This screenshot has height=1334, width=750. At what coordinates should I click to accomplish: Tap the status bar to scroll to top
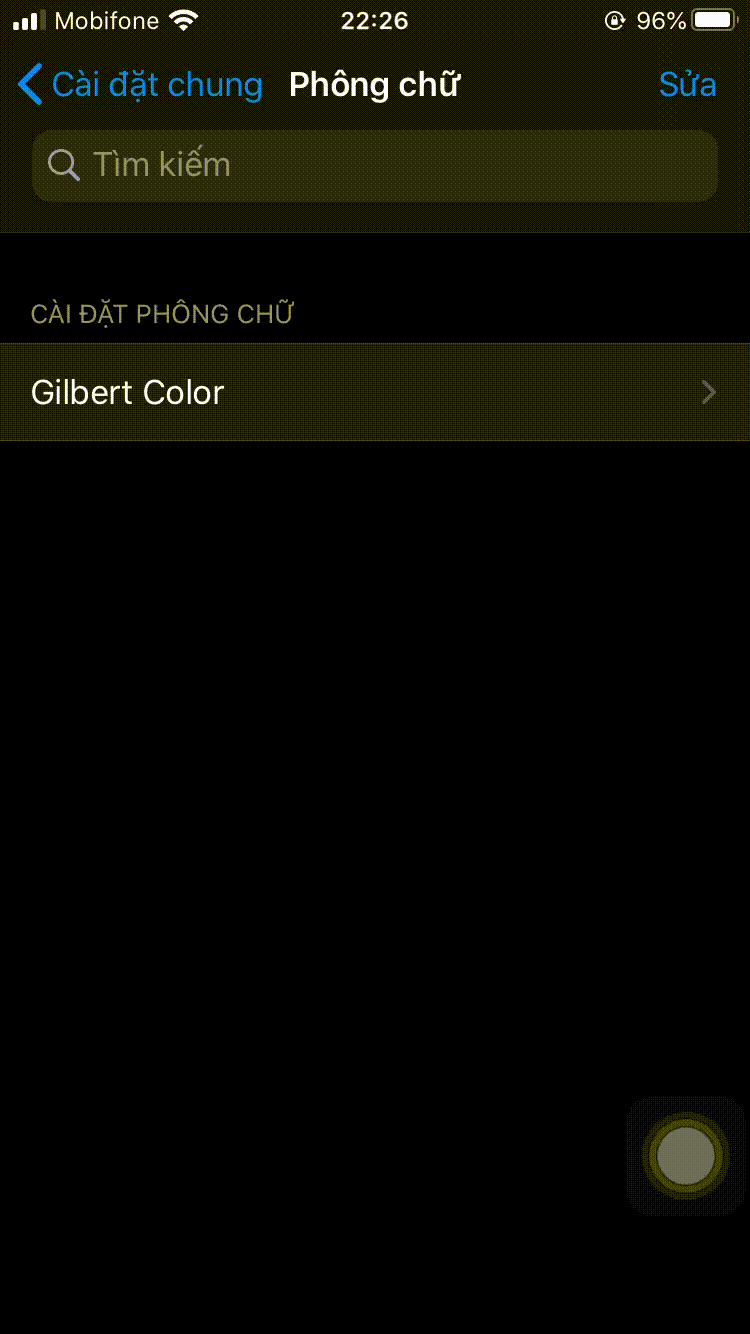point(374,19)
